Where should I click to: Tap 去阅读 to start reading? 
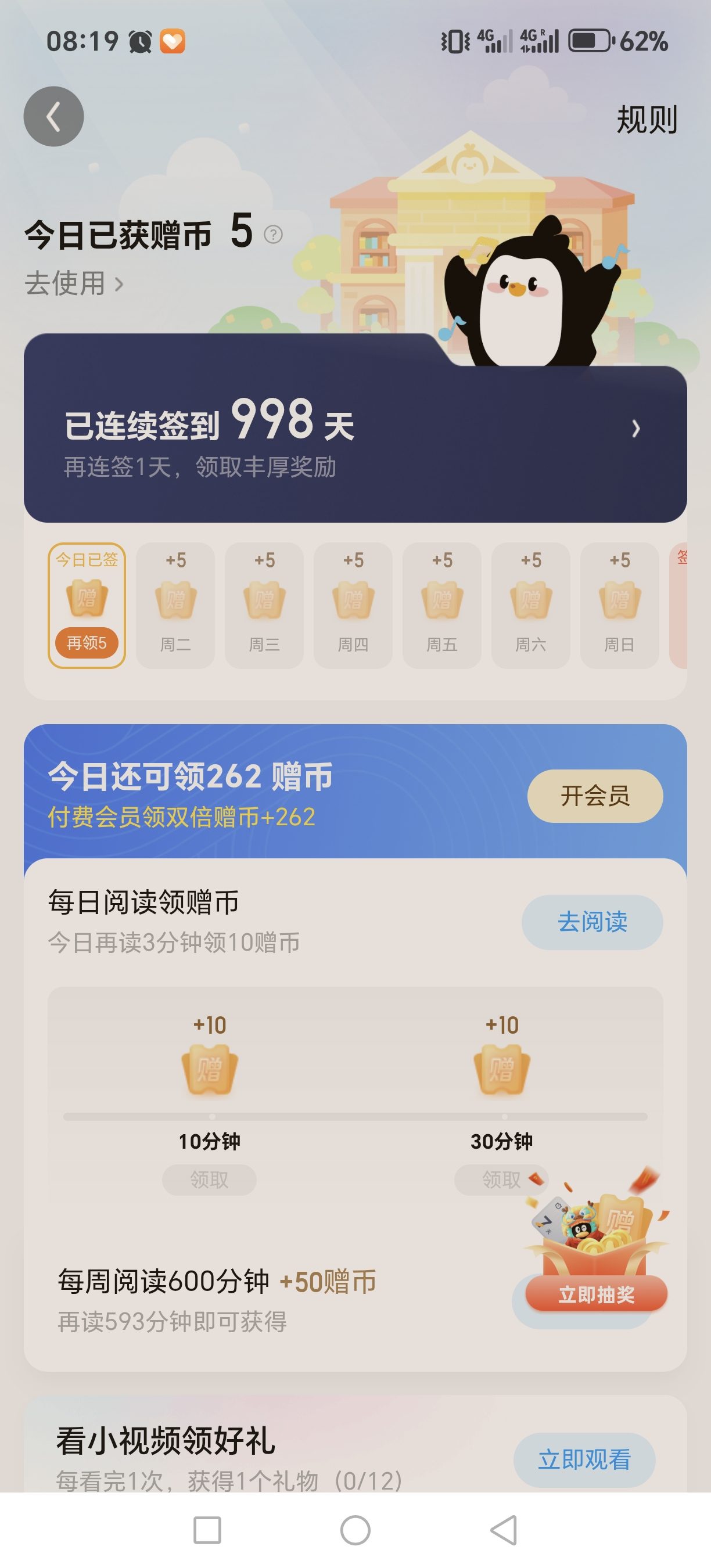point(592,922)
